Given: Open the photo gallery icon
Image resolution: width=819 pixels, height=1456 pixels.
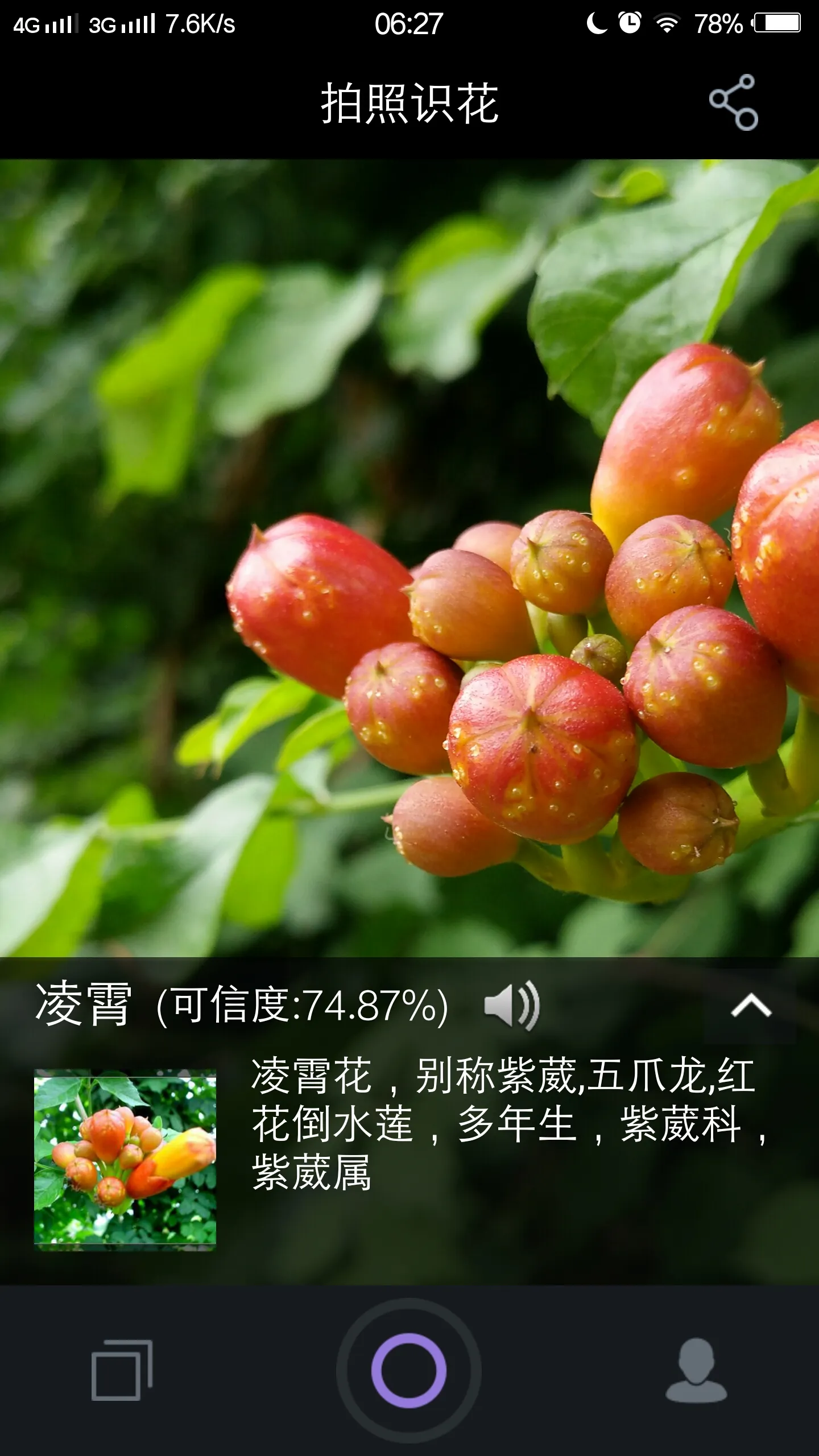Looking at the screenshot, I should pyautogui.click(x=122, y=1370).
